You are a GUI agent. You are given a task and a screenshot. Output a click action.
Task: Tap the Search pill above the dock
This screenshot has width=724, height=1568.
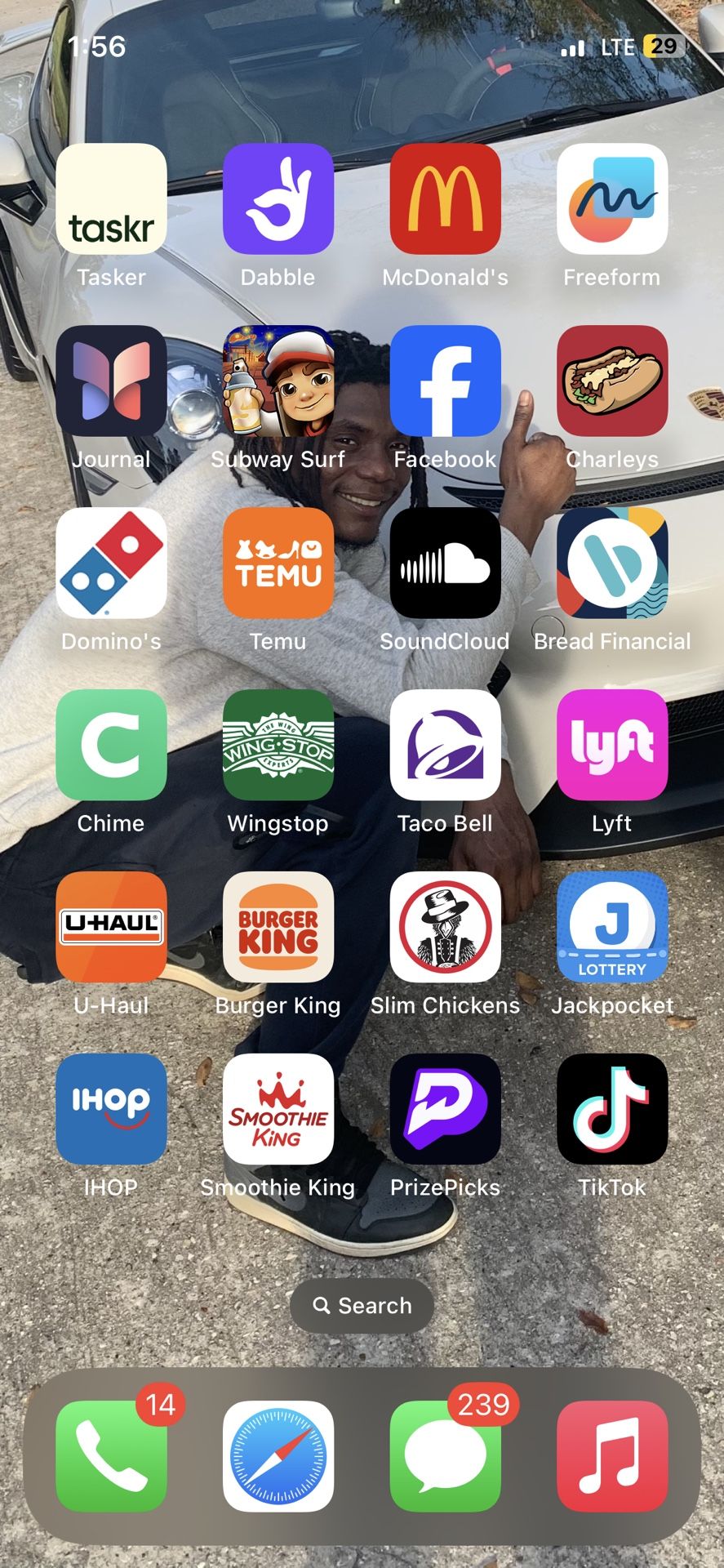pyautogui.click(x=362, y=1306)
